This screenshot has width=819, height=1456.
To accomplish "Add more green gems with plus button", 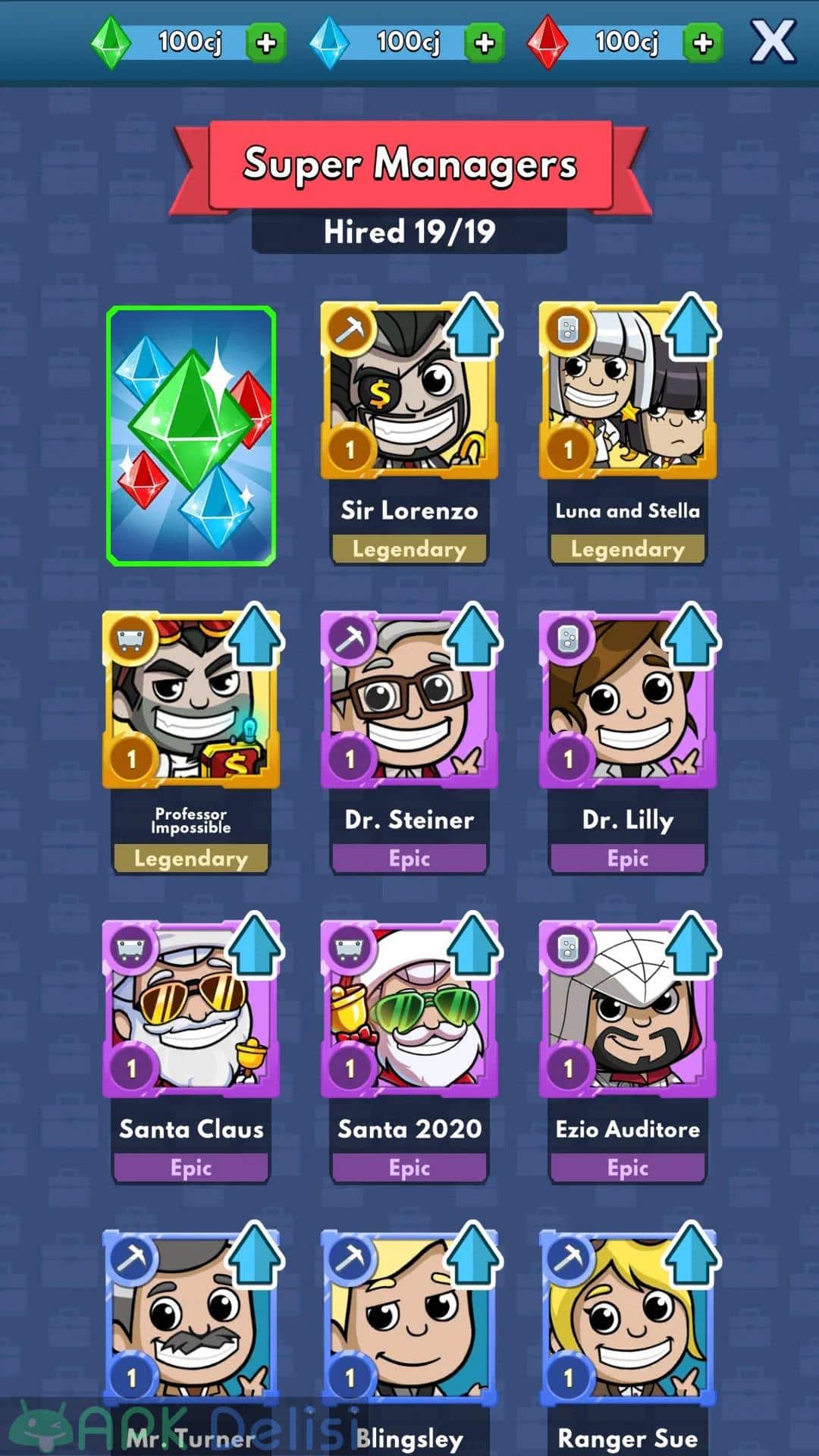I will (x=265, y=43).
